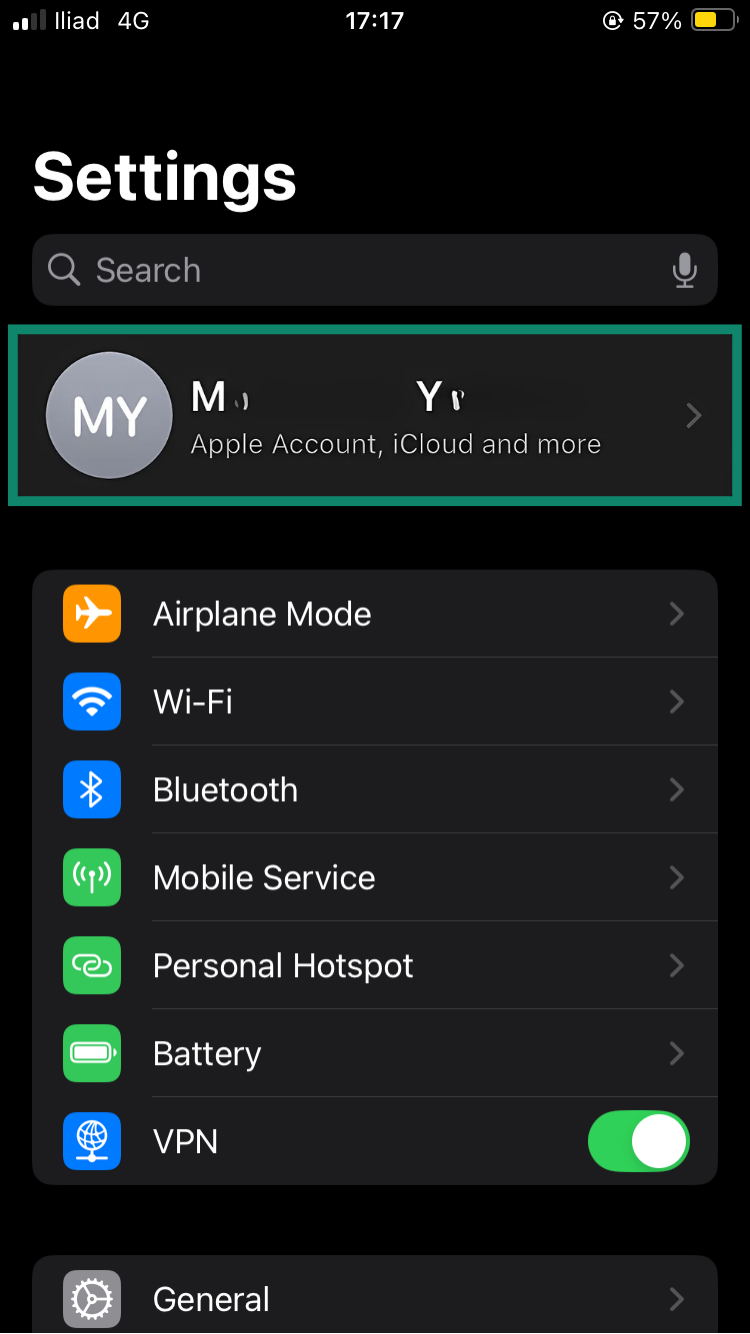Tap the Personal Hotspot chain-link icon

coord(92,965)
